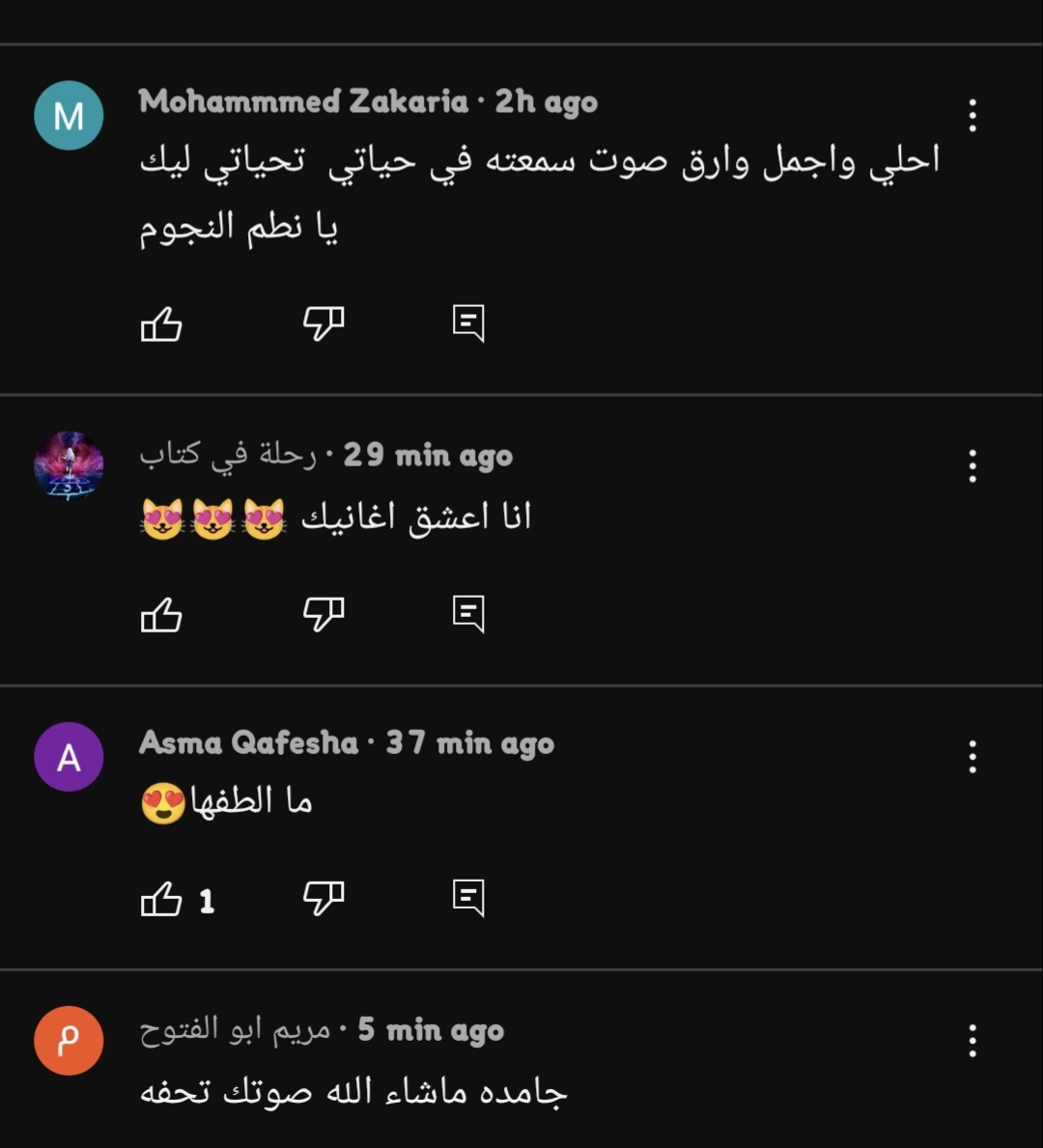Image resolution: width=1043 pixels, height=1148 pixels.
Task: Dislike the رحلة في كتاب comment
Action: tap(324, 614)
